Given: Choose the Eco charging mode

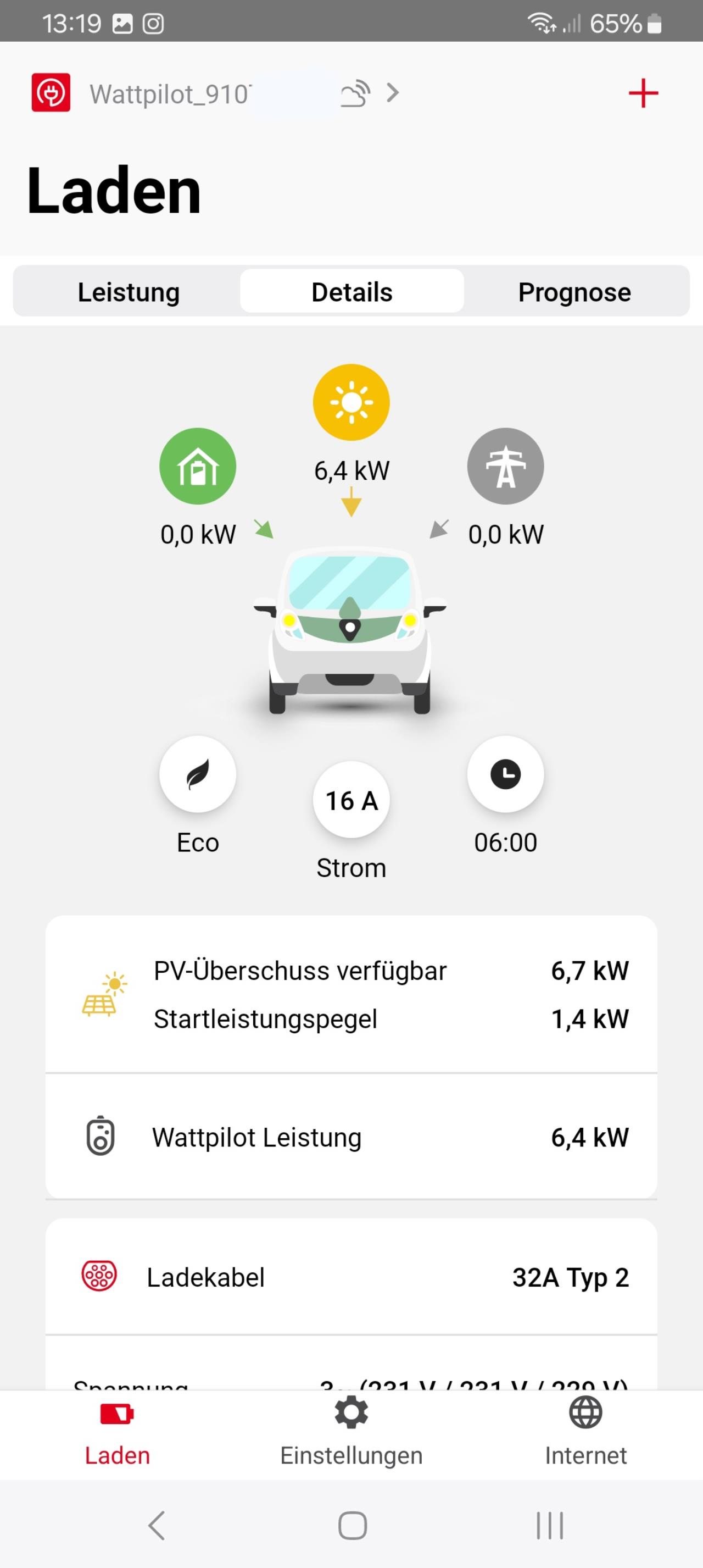Looking at the screenshot, I should pos(198,774).
